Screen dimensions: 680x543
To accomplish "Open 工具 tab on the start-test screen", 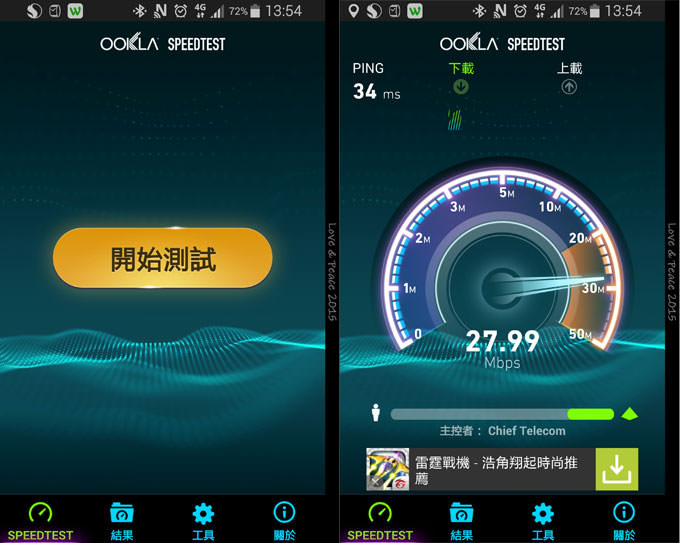I will [x=203, y=520].
